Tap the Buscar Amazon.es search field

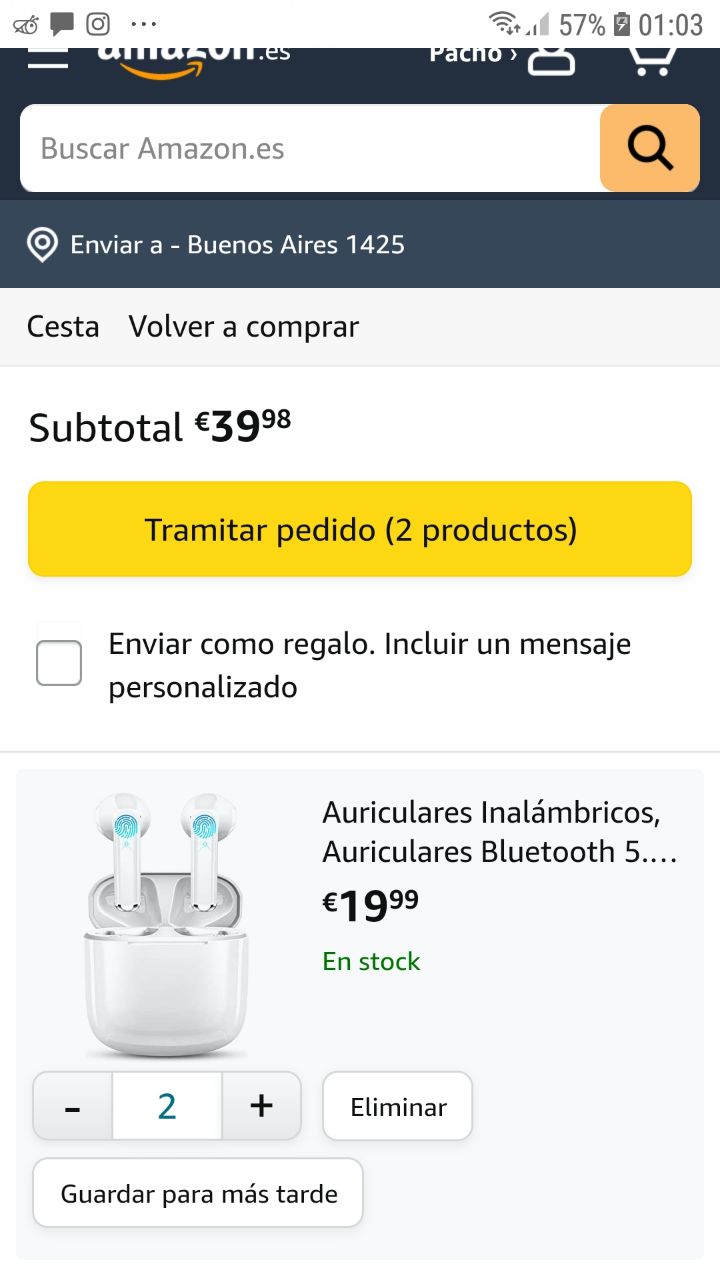[310, 149]
